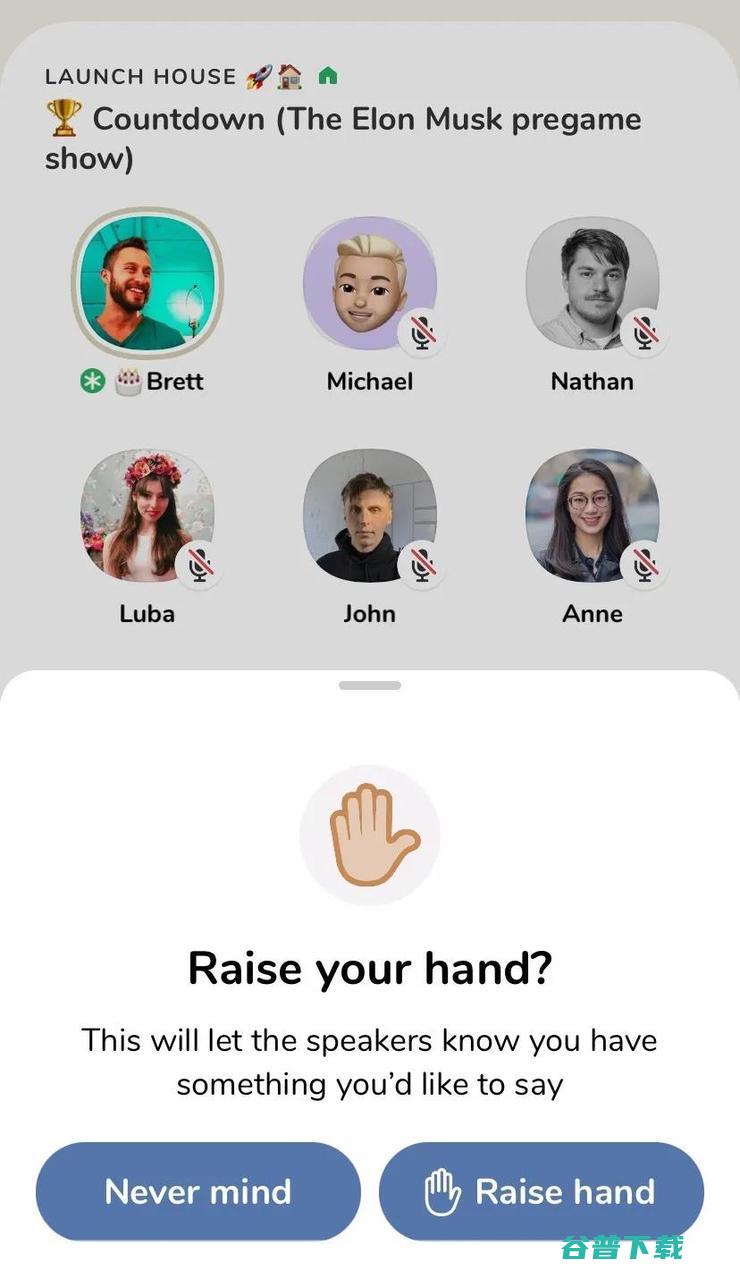Select Luba's avatar
740x1269 pixels.
[x=147, y=516]
